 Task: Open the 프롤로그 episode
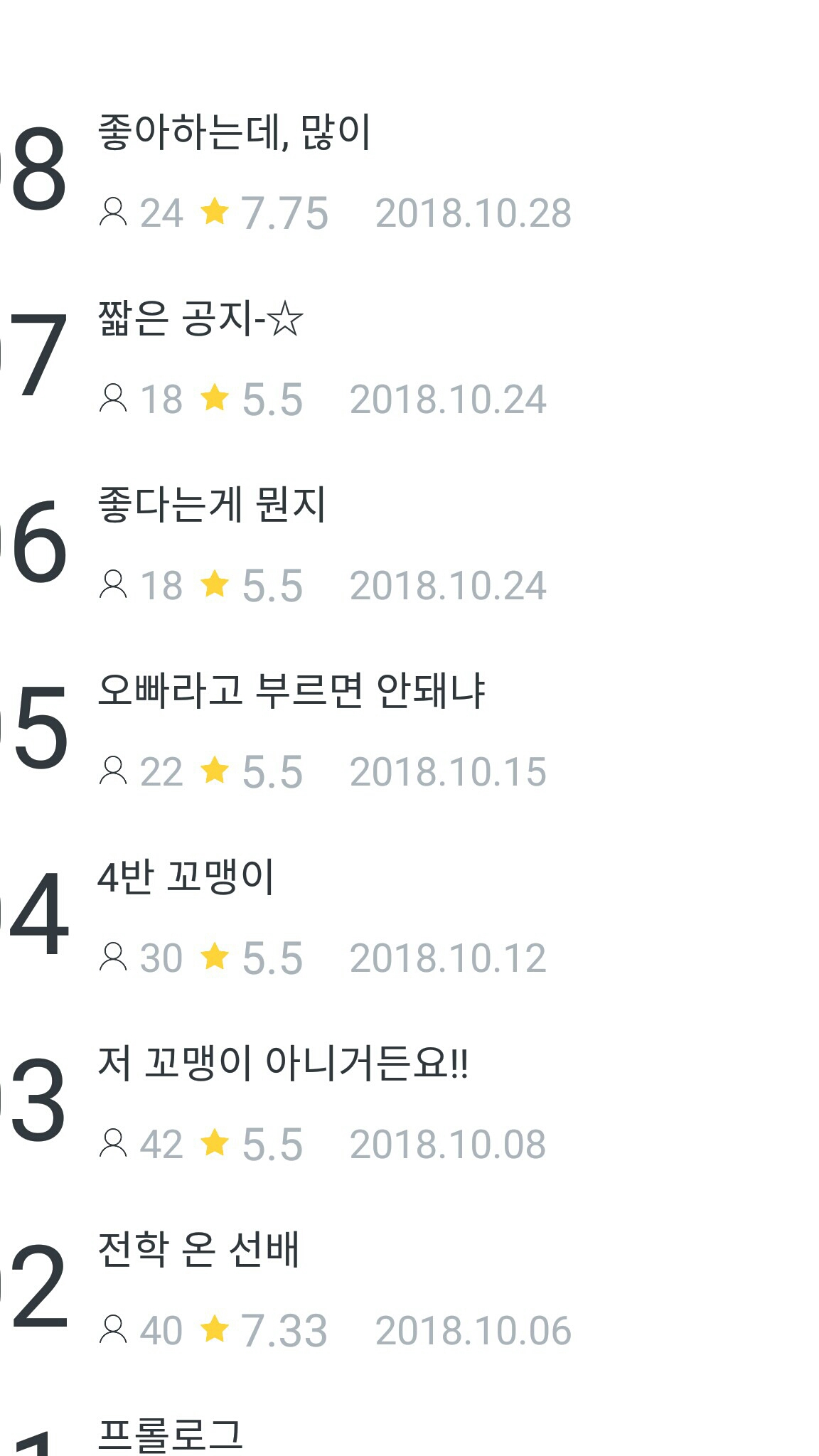(171, 1435)
